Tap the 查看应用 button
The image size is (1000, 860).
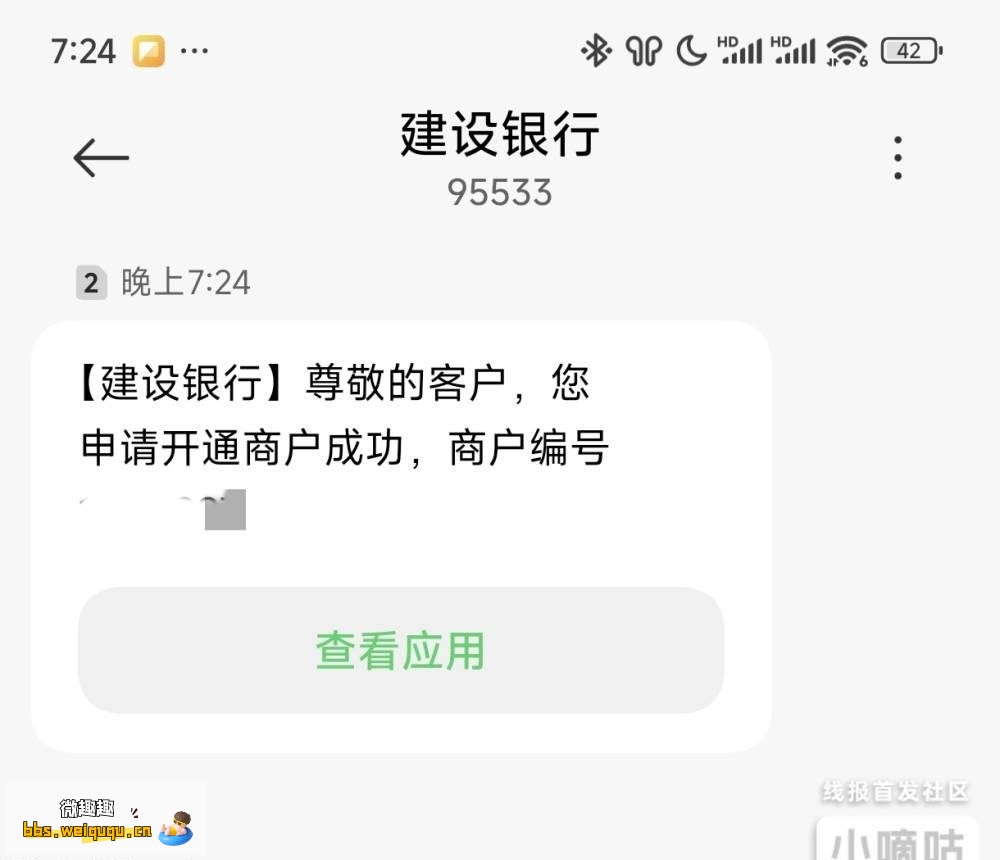(401, 650)
